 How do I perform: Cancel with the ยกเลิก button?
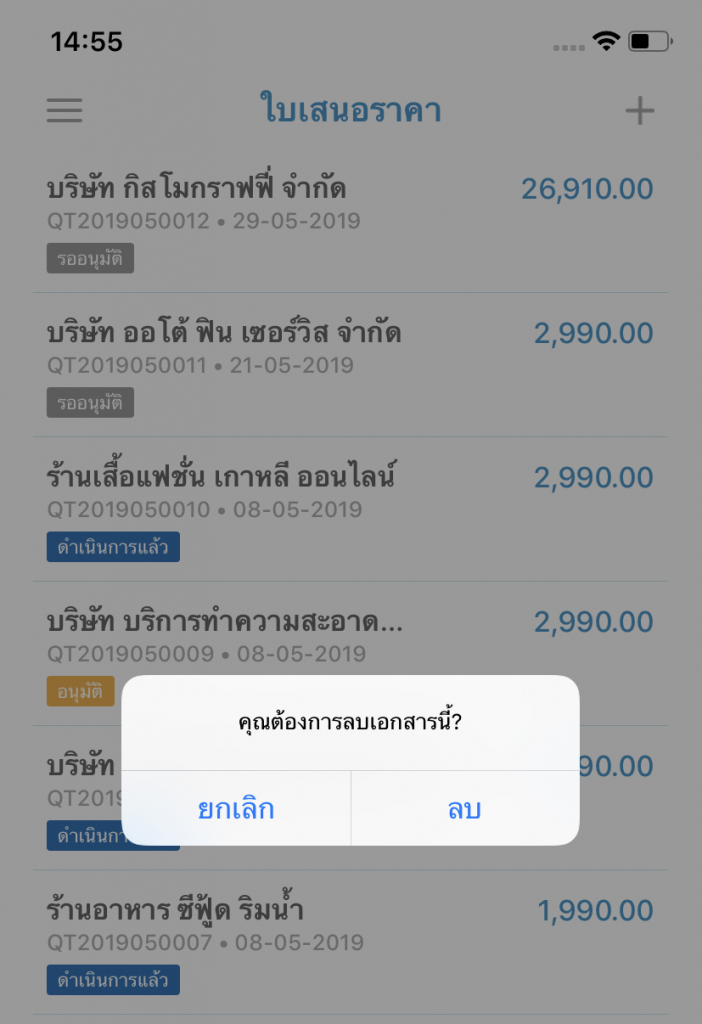[236, 808]
